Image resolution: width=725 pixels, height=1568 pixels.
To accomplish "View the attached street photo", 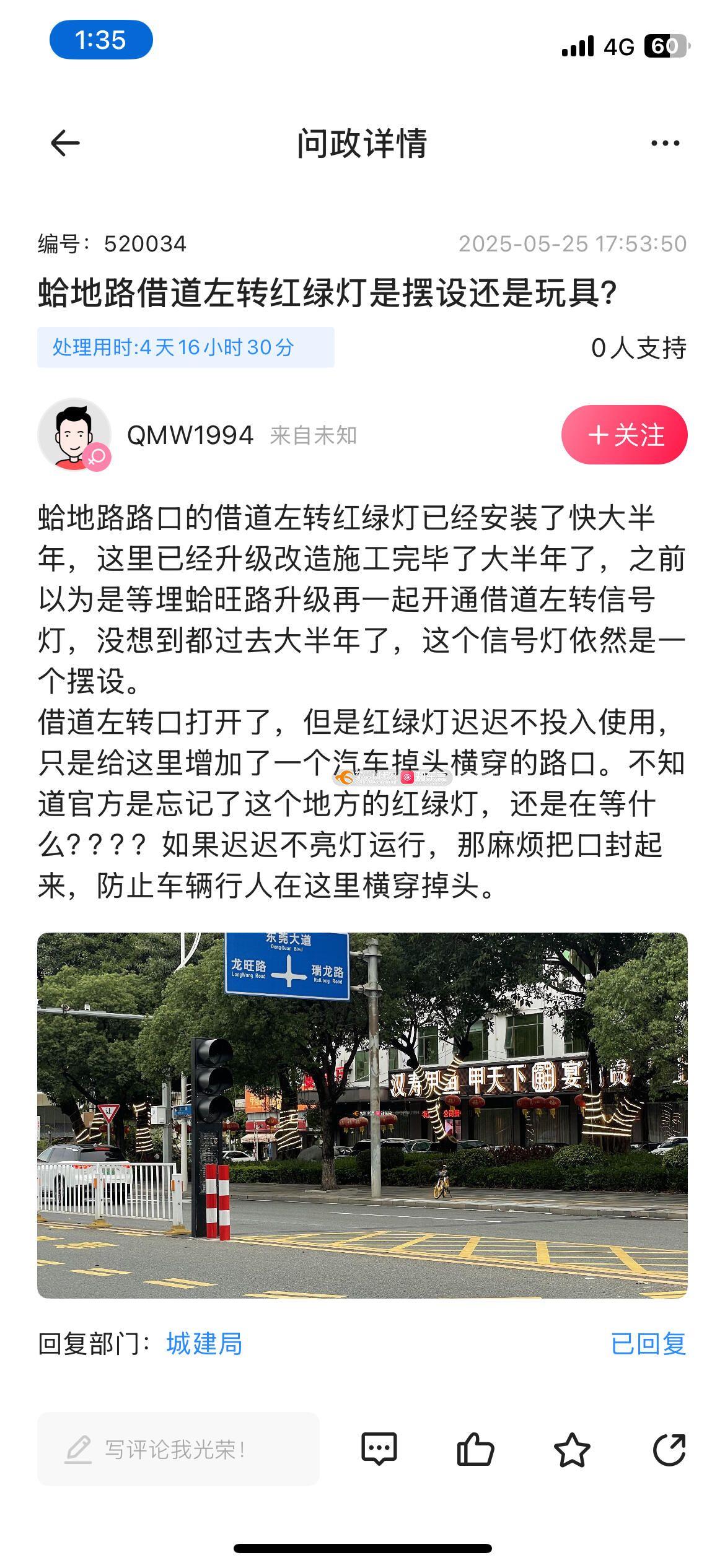I will pos(362,1115).
